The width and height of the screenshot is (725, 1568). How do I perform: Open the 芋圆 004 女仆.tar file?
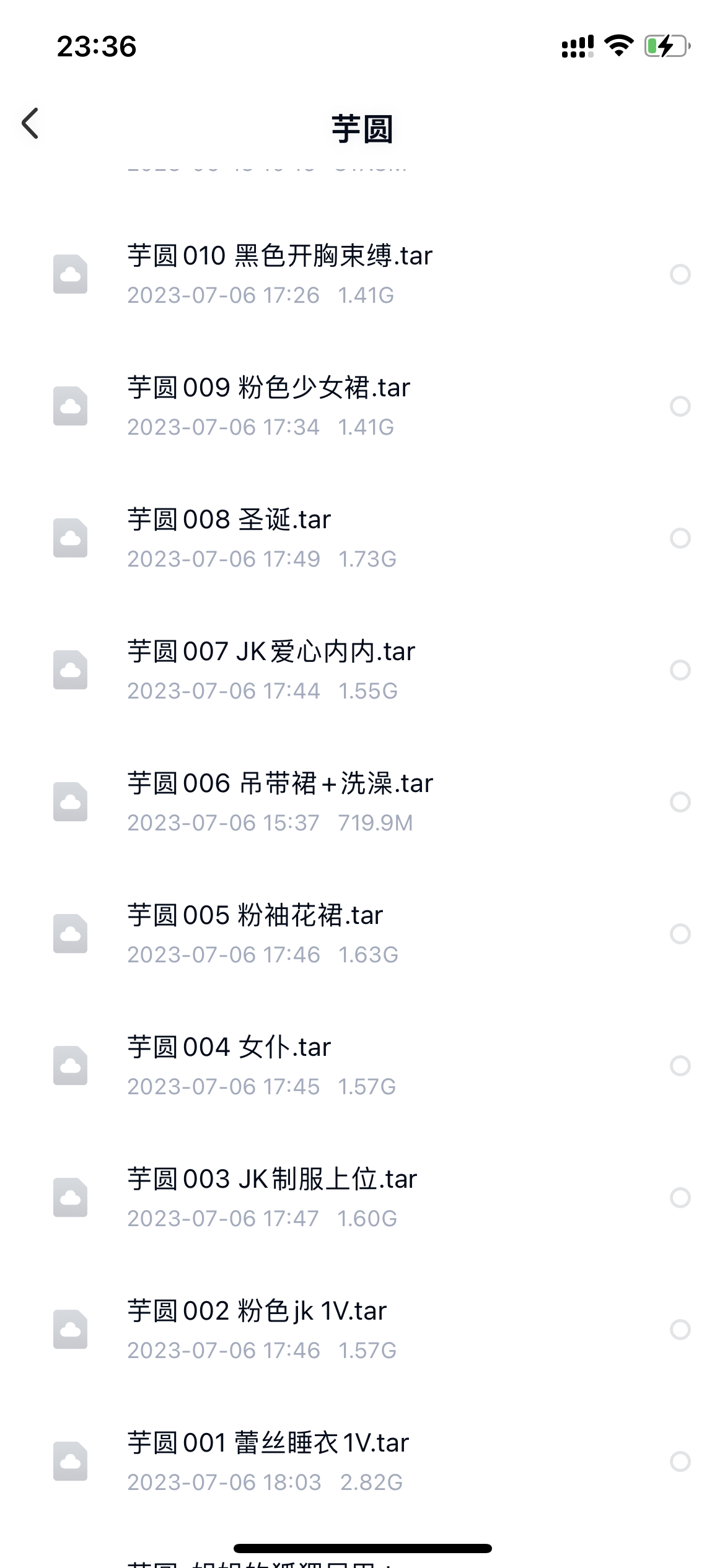[362, 1066]
